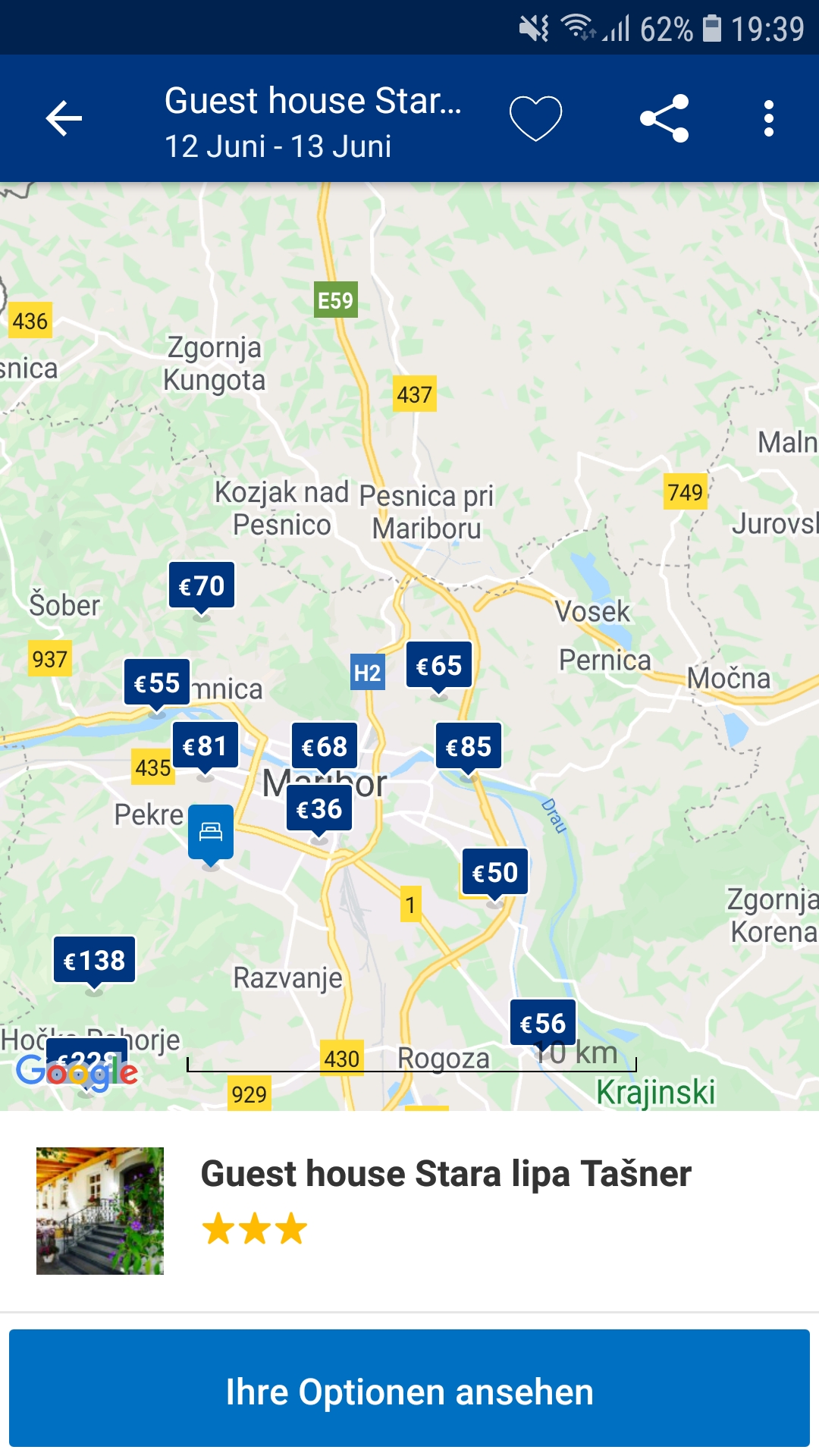
Task: Select the €70 map price marker
Action: click(202, 585)
